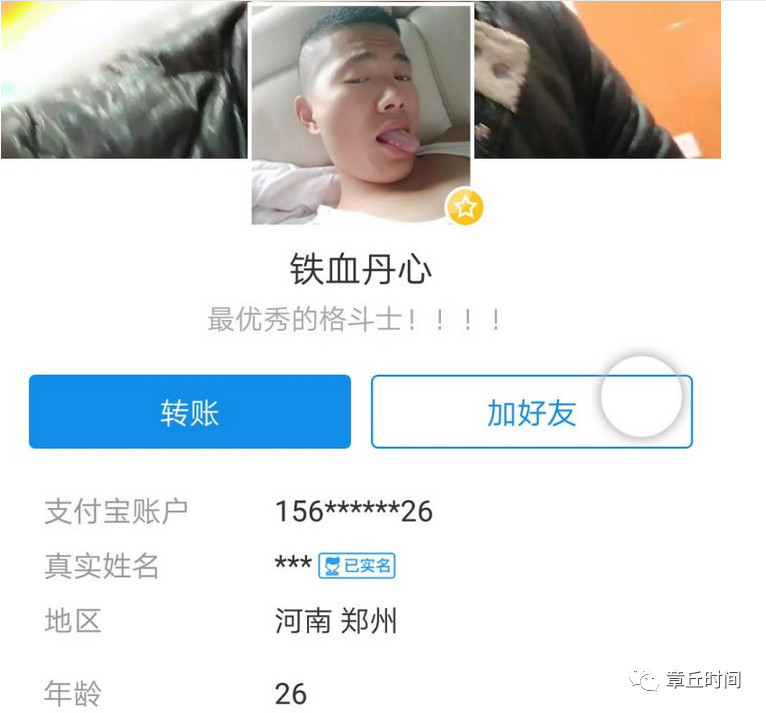The height and width of the screenshot is (713, 766).
Task: Tap the 转账 transfer button
Action: click(190, 412)
